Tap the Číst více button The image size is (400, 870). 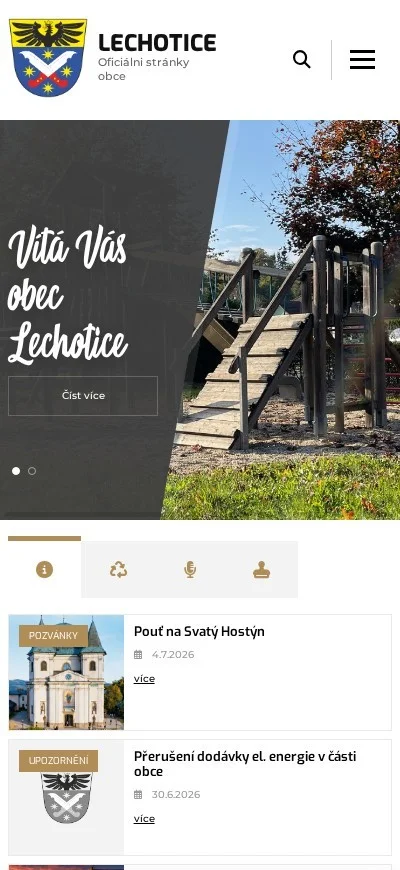tap(83, 396)
